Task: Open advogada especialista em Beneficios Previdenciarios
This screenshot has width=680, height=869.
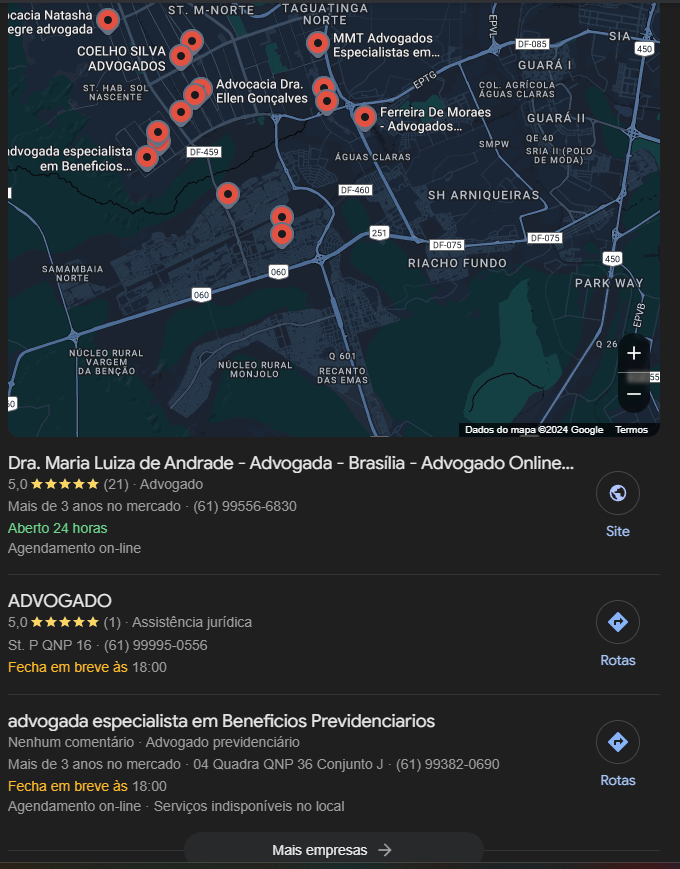Action: coord(221,720)
